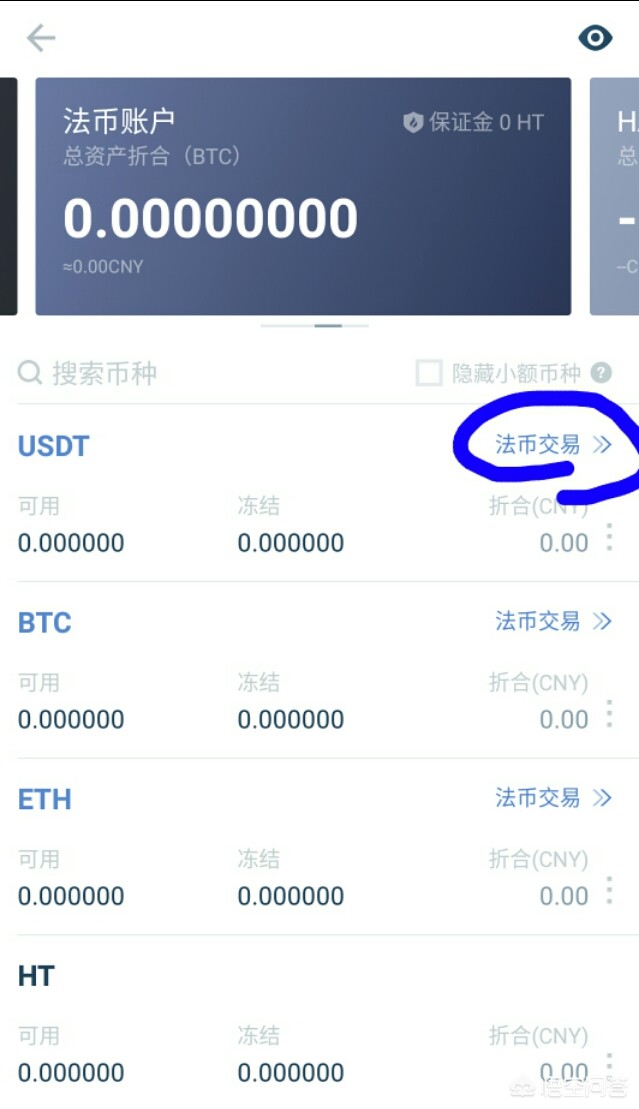Toggle asset balance visibility eye icon
This screenshot has height=1109, width=639.
(x=595, y=38)
